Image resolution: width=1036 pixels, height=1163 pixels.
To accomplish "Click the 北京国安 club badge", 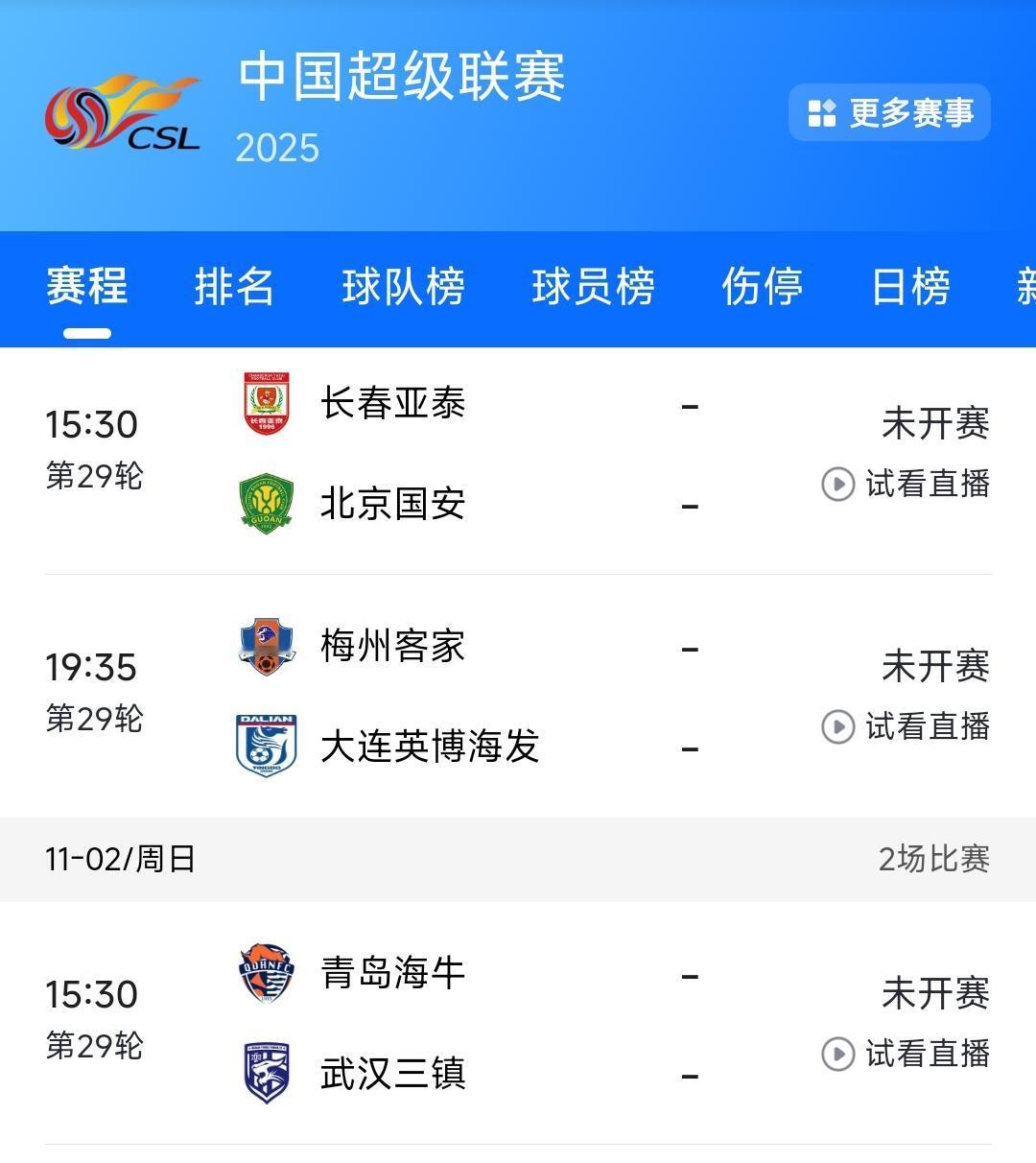I will [267, 503].
